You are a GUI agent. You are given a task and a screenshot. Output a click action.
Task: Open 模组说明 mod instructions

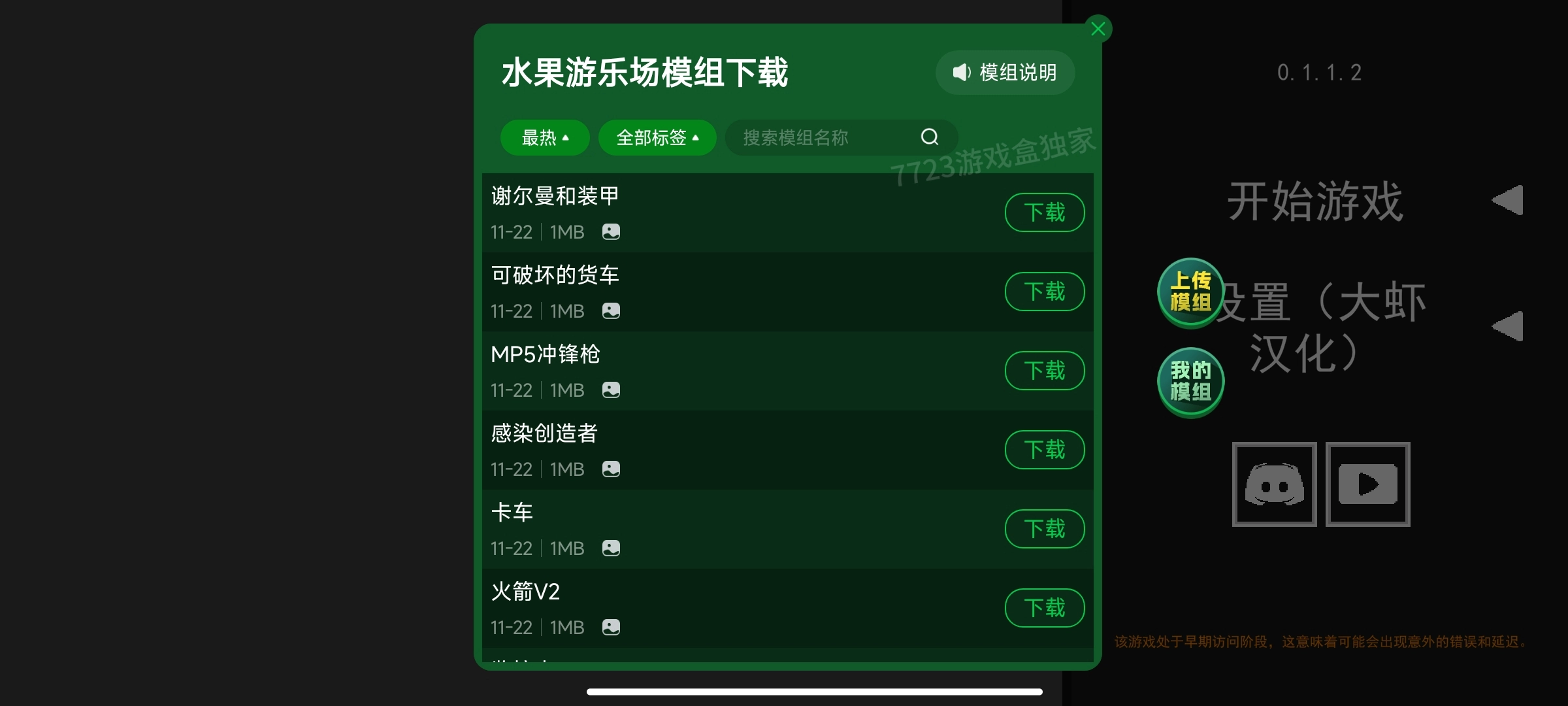(1005, 73)
